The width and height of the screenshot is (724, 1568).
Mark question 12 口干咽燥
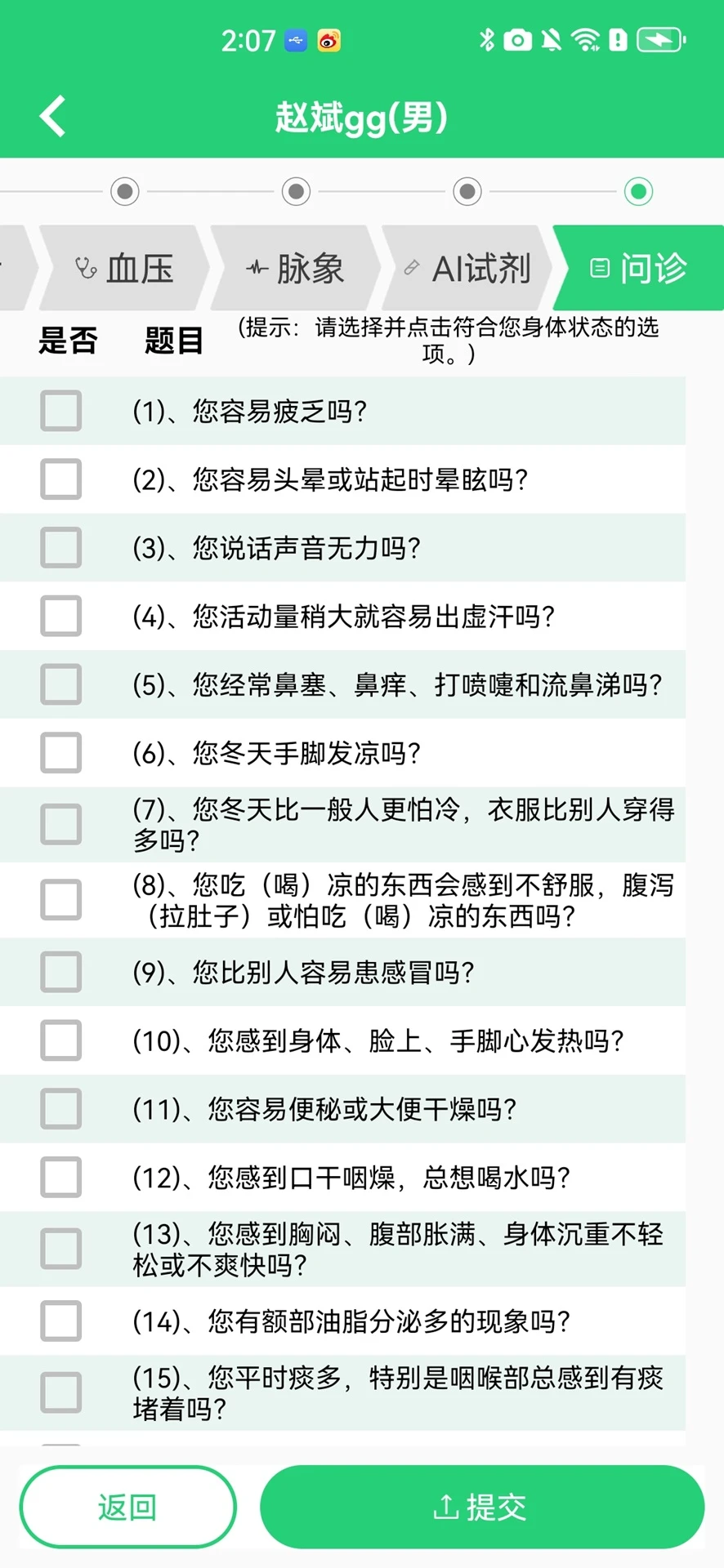click(61, 1178)
